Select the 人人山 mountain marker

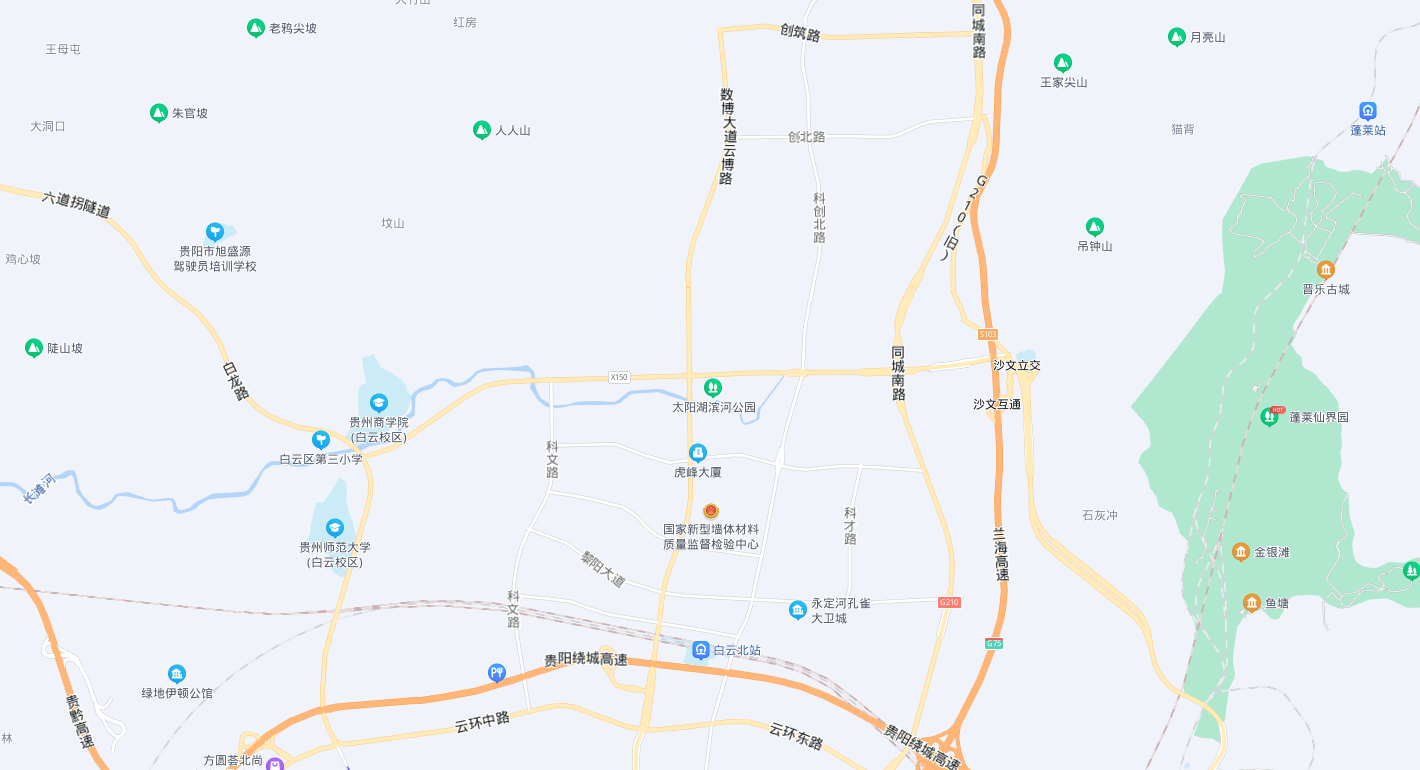click(x=482, y=130)
